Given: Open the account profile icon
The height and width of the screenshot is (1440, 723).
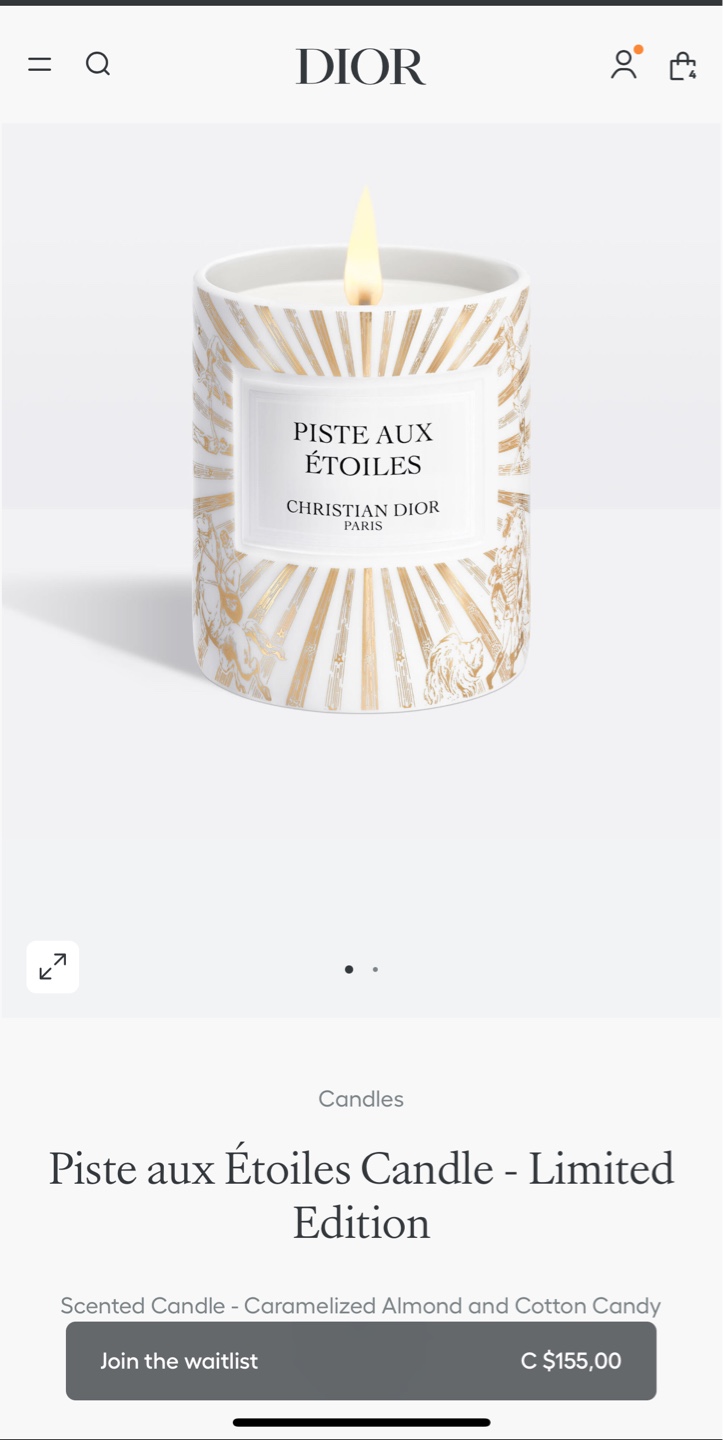Looking at the screenshot, I should [x=624, y=65].
